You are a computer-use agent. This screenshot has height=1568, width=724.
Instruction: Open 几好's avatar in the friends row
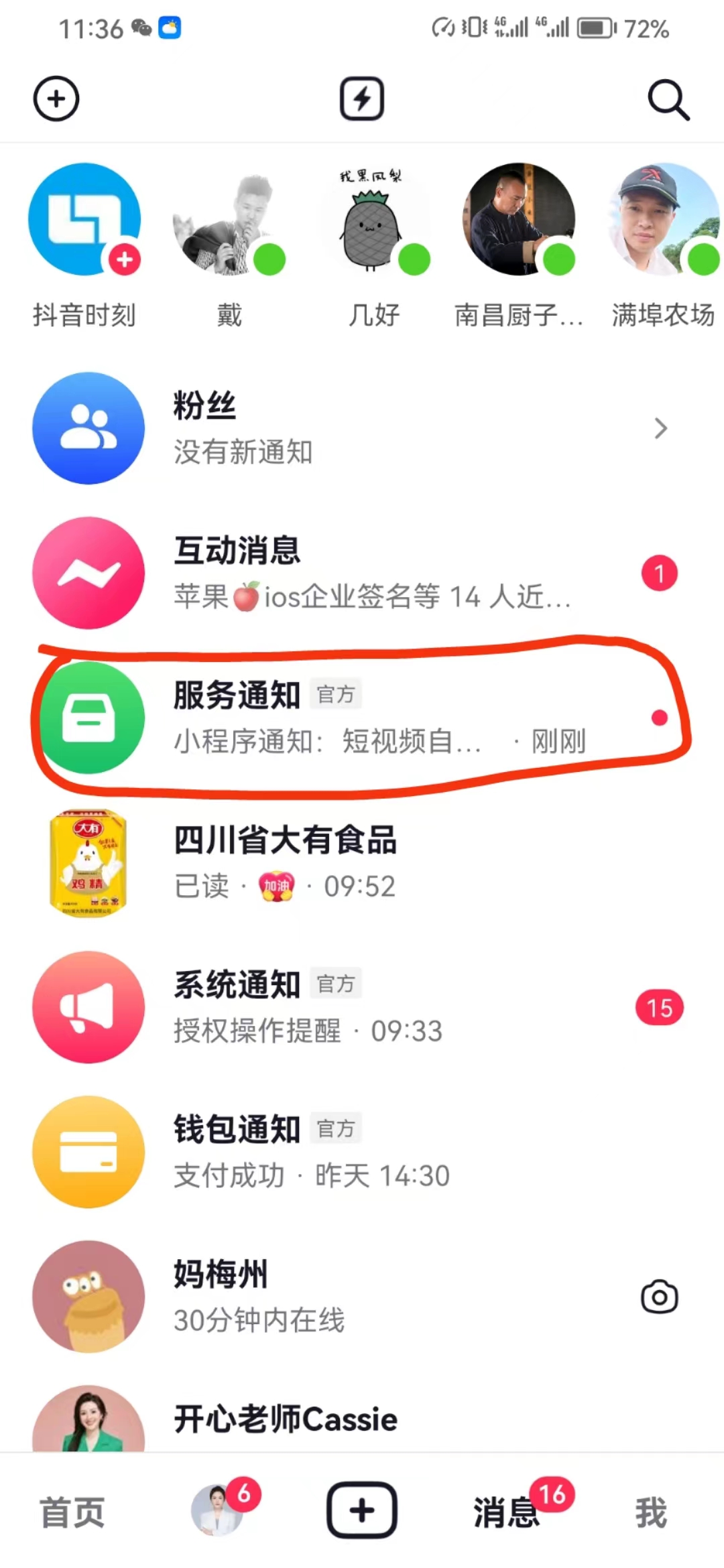pos(373,220)
